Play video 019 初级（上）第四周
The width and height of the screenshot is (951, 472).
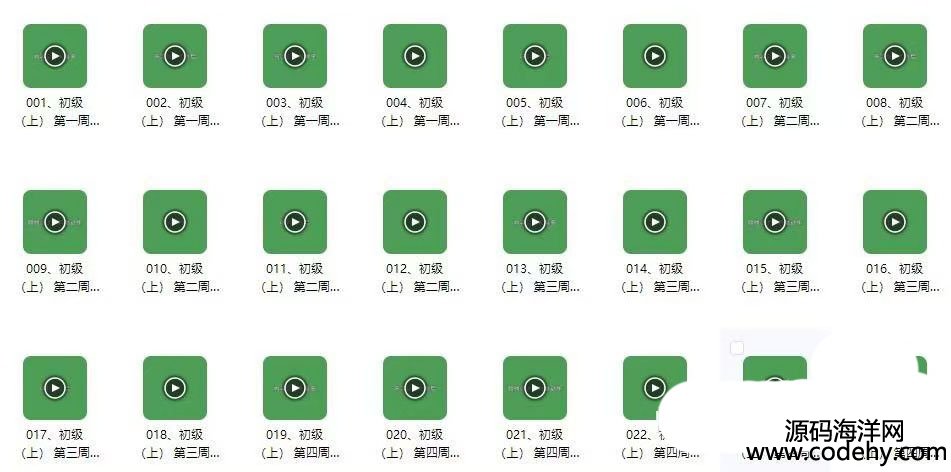pos(295,388)
